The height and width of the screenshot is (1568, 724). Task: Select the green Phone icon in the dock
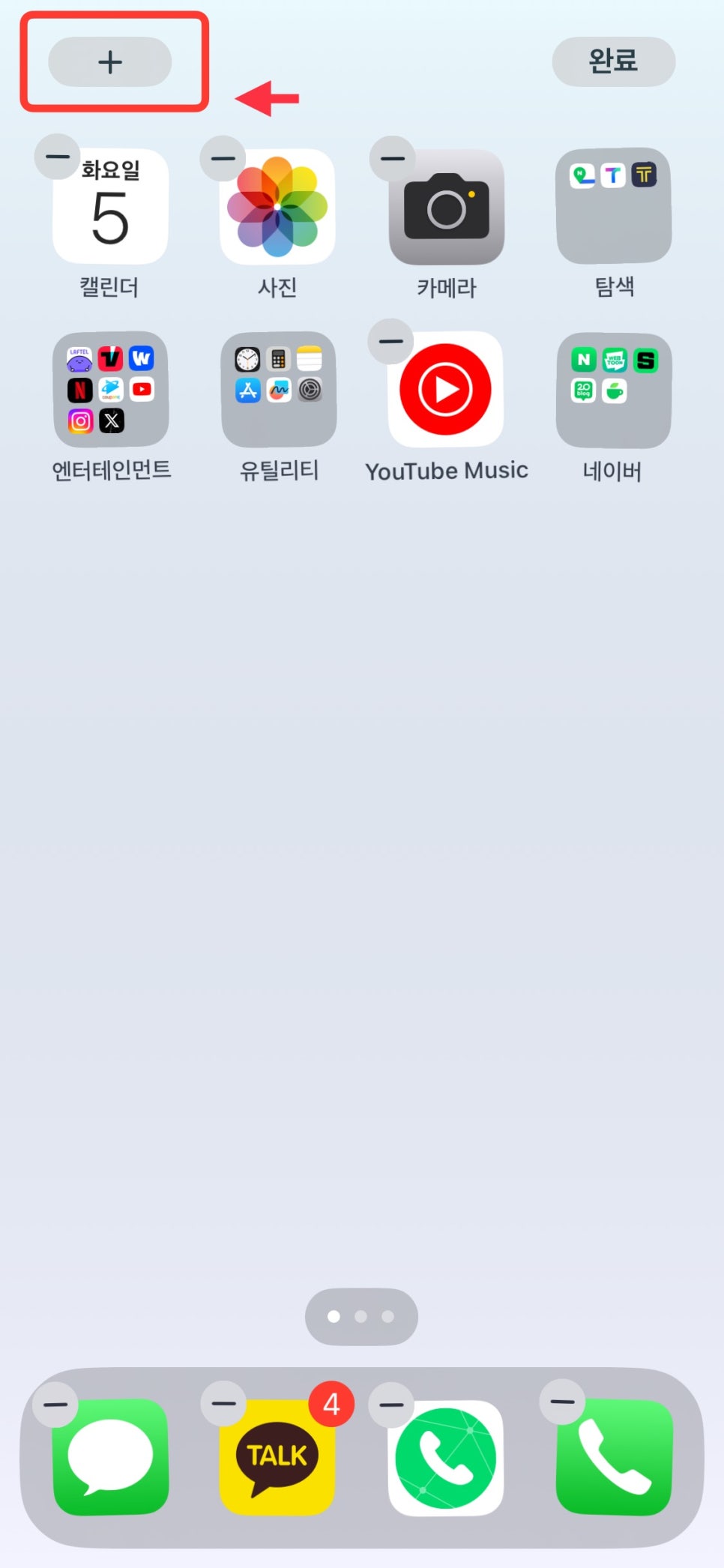tap(614, 1457)
